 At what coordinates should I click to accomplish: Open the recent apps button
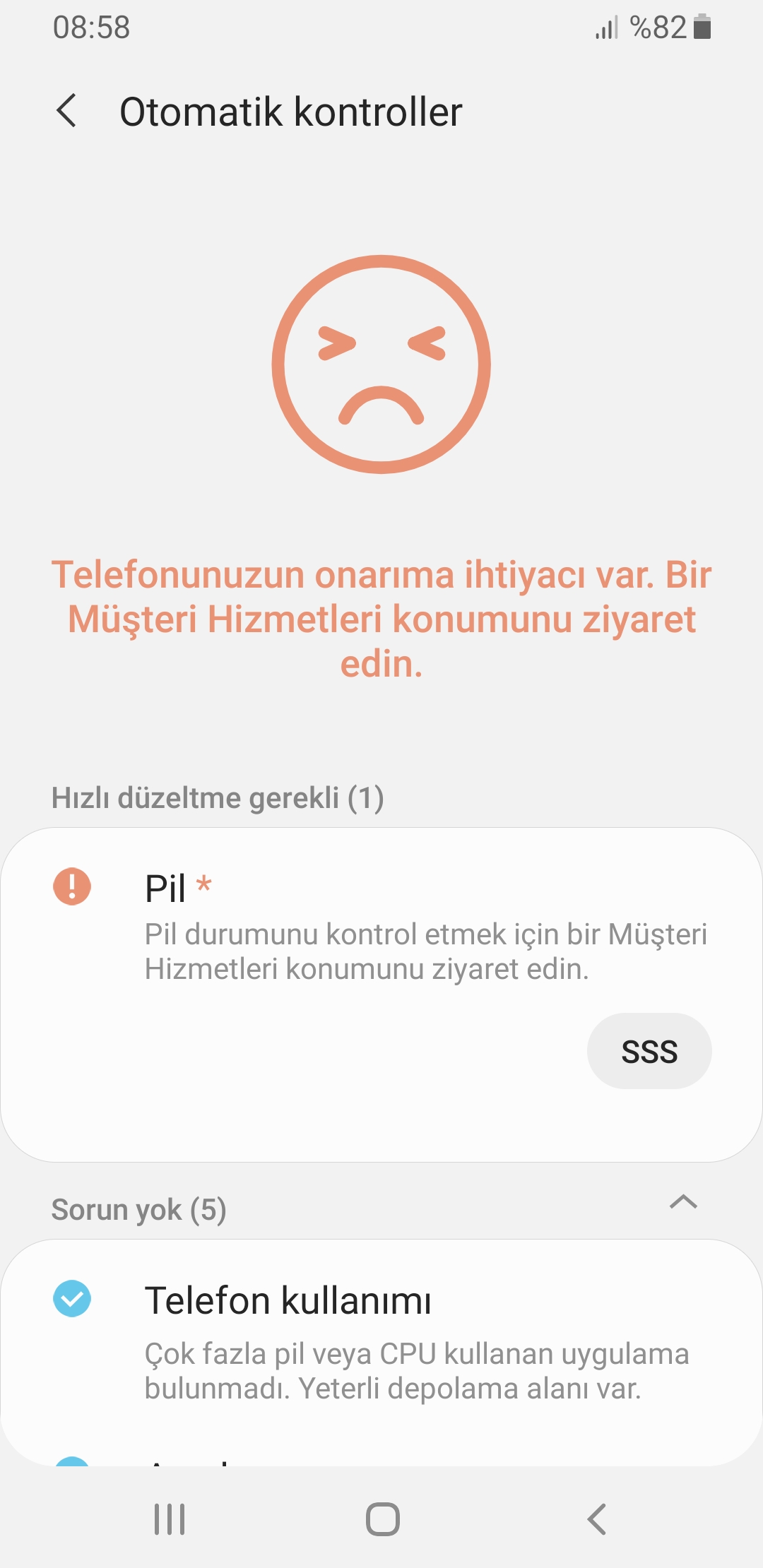pos(170,1519)
